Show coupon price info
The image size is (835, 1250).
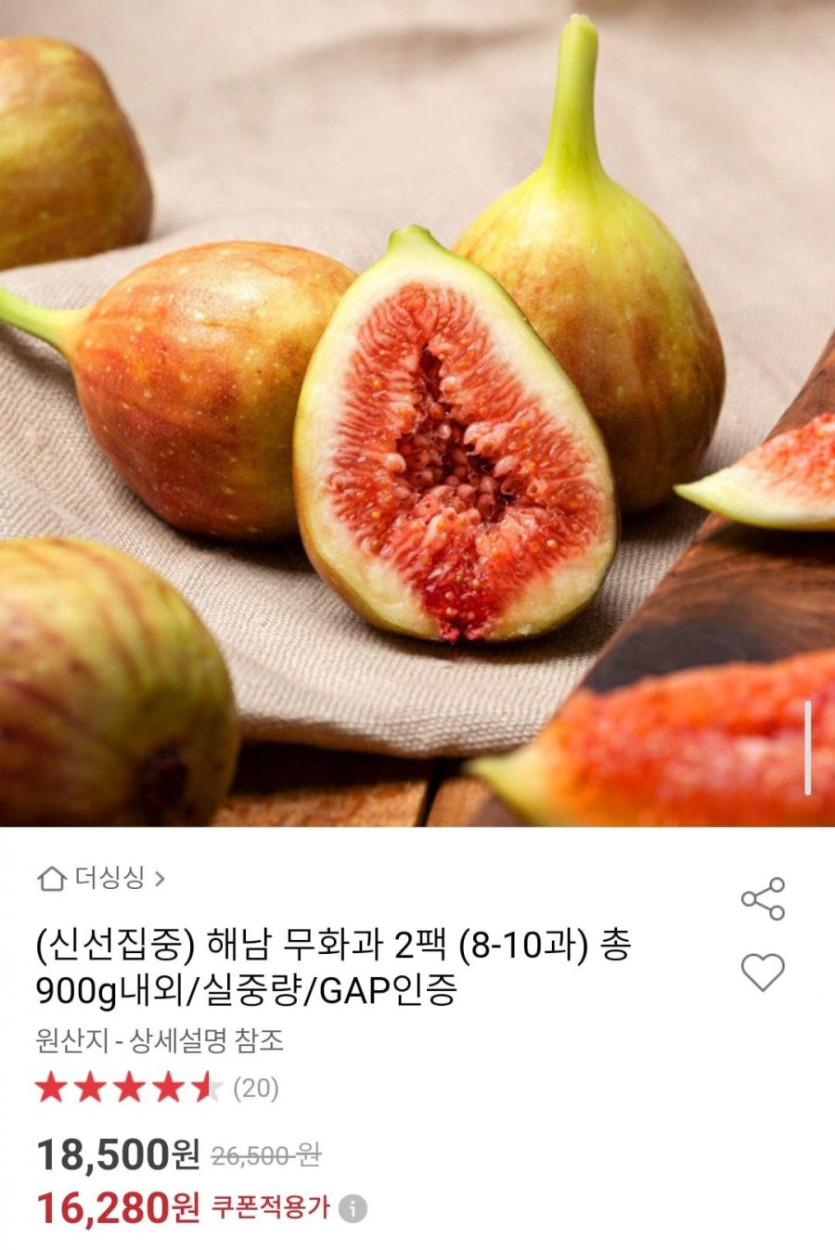point(352,1209)
